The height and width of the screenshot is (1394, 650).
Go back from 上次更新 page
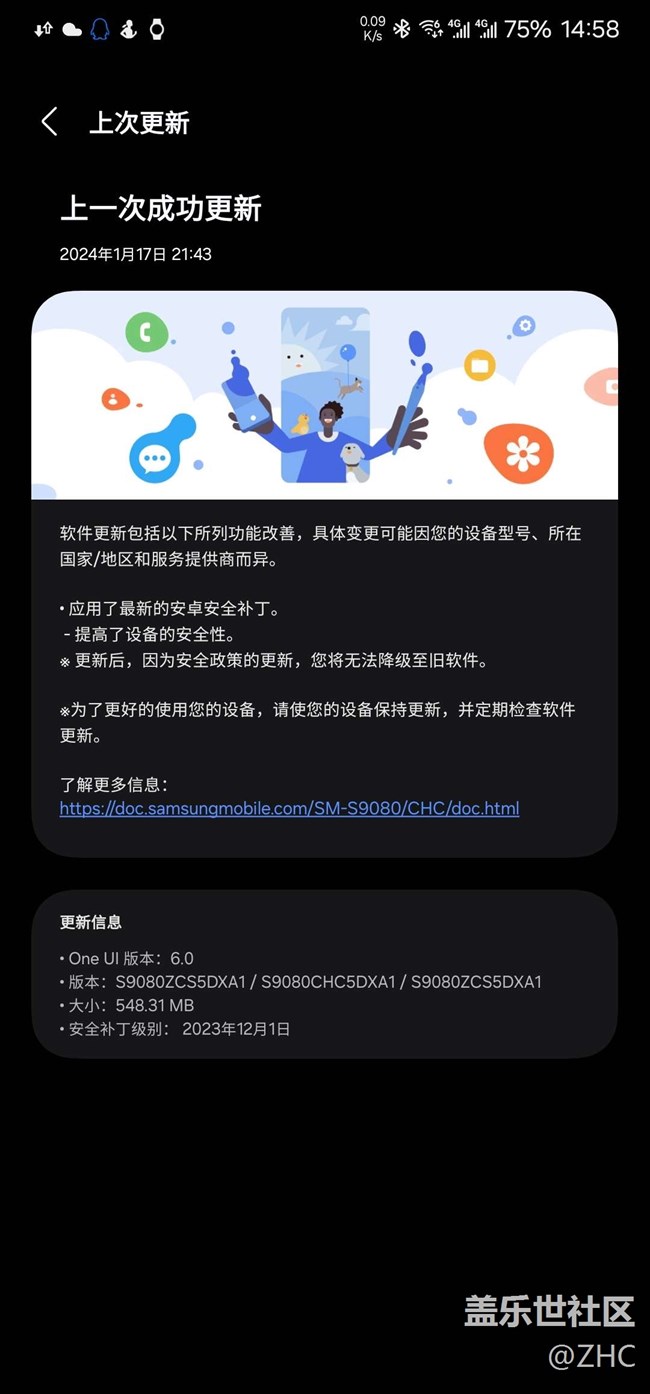click(x=49, y=122)
